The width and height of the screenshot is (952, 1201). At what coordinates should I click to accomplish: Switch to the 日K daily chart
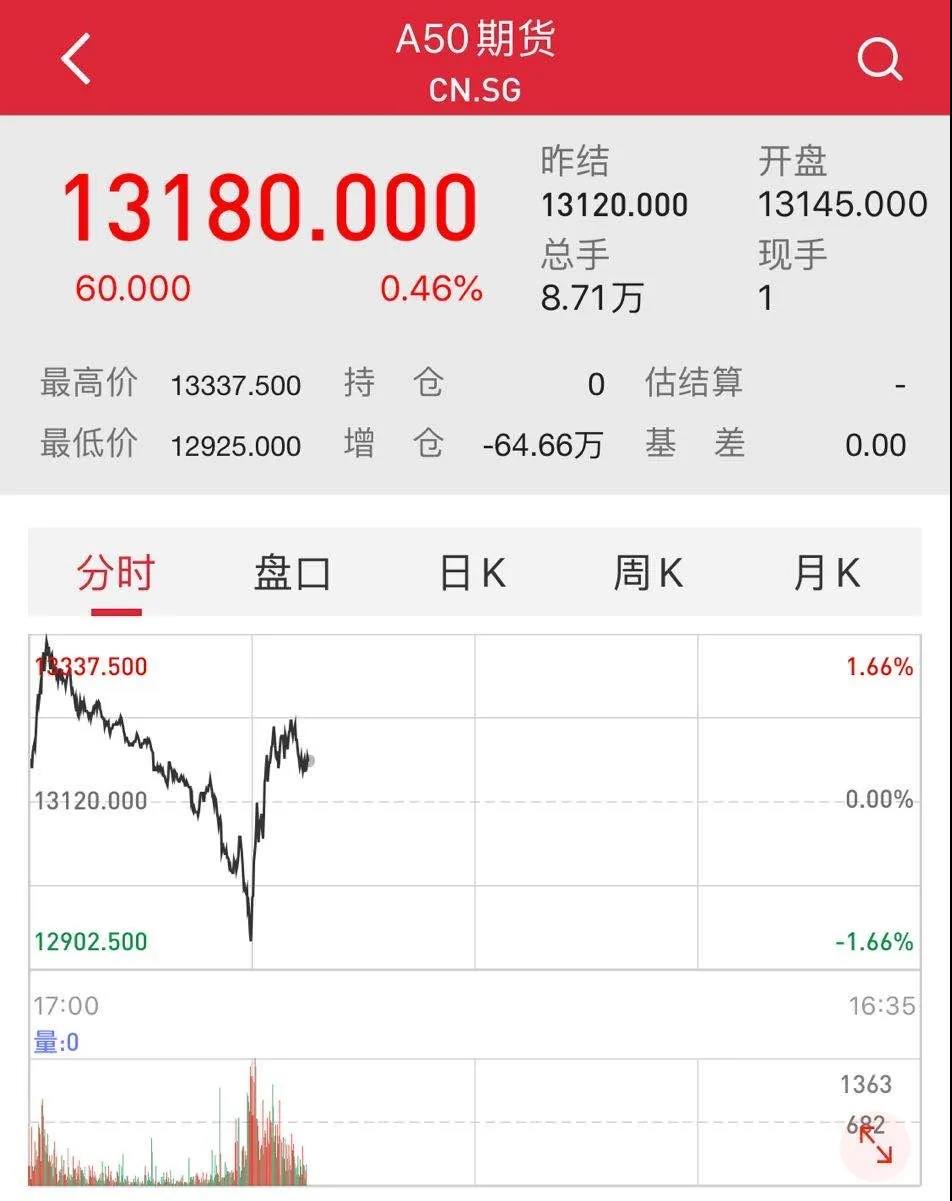click(x=472, y=574)
